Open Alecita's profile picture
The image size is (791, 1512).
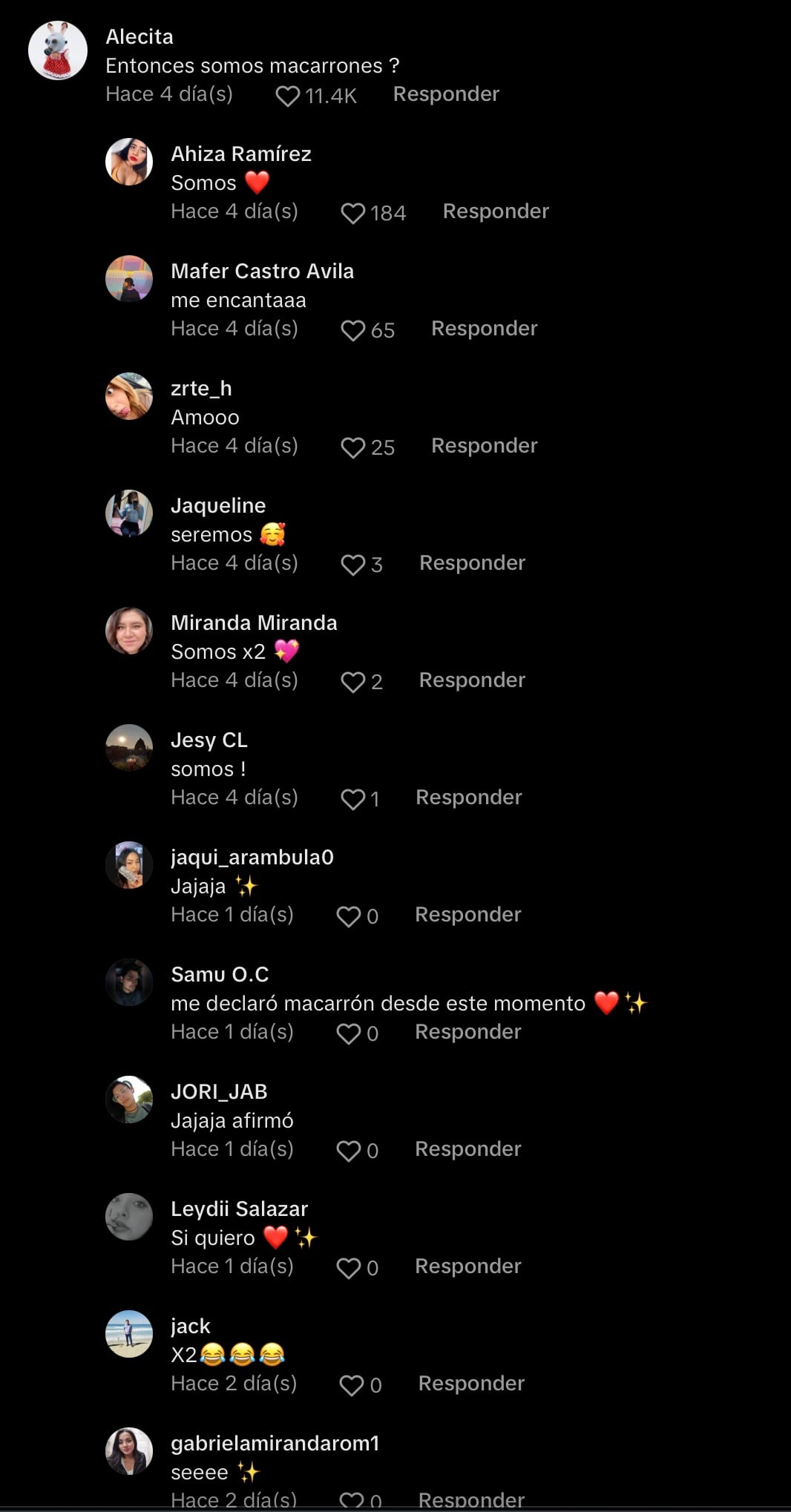tap(58, 50)
